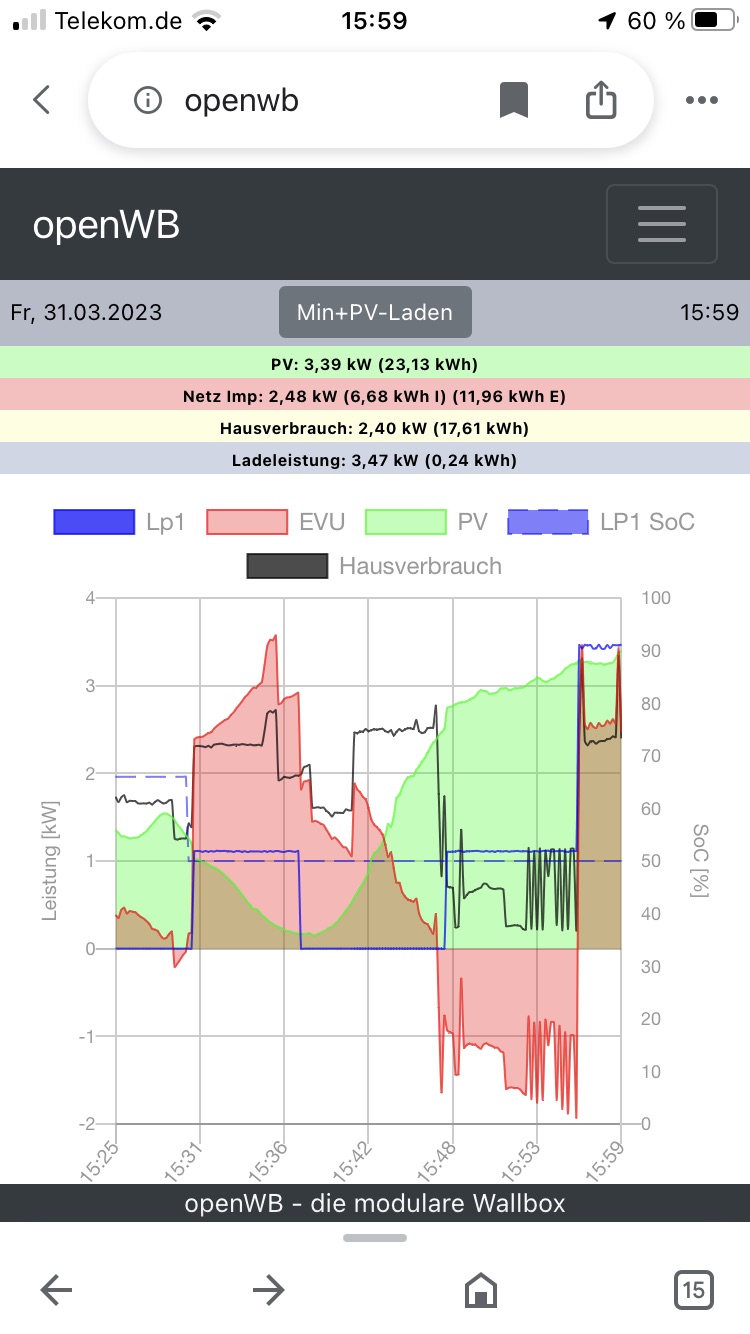The width and height of the screenshot is (750, 1334).
Task: Toggle the EVU series in chart legend
Action: coord(275,522)
